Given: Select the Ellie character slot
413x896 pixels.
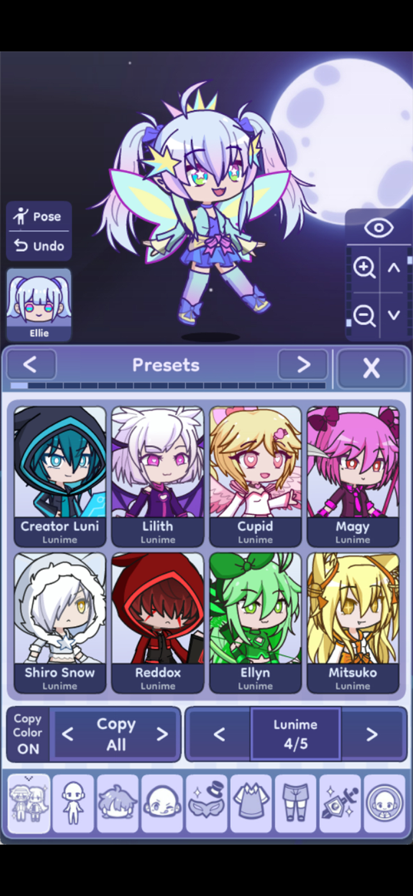Looking at the screenshot, I should click(39, 305).
